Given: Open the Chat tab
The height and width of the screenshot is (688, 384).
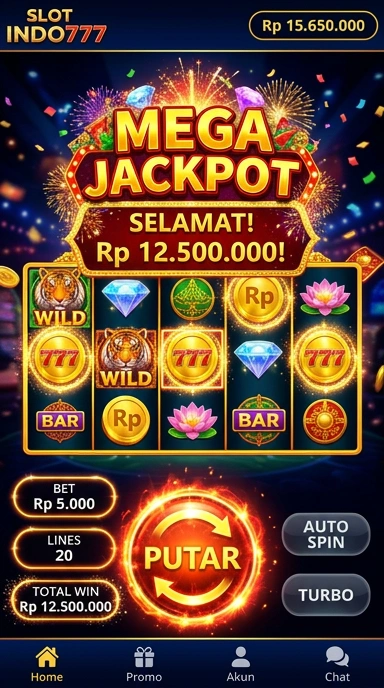Looking at the screenshot, I should [337, 664].
